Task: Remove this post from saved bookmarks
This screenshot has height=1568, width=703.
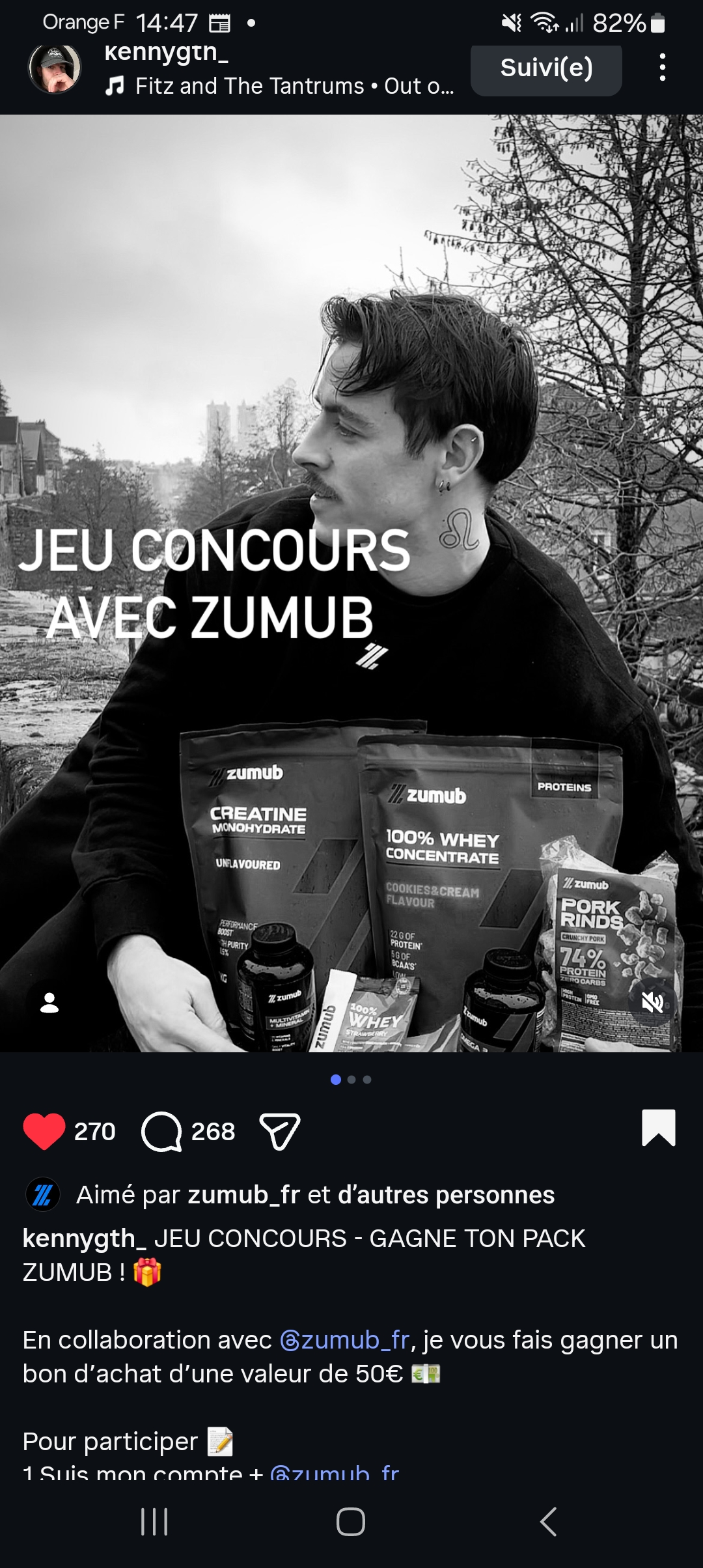Action: pyautogui.click(x=658, y=1128)
